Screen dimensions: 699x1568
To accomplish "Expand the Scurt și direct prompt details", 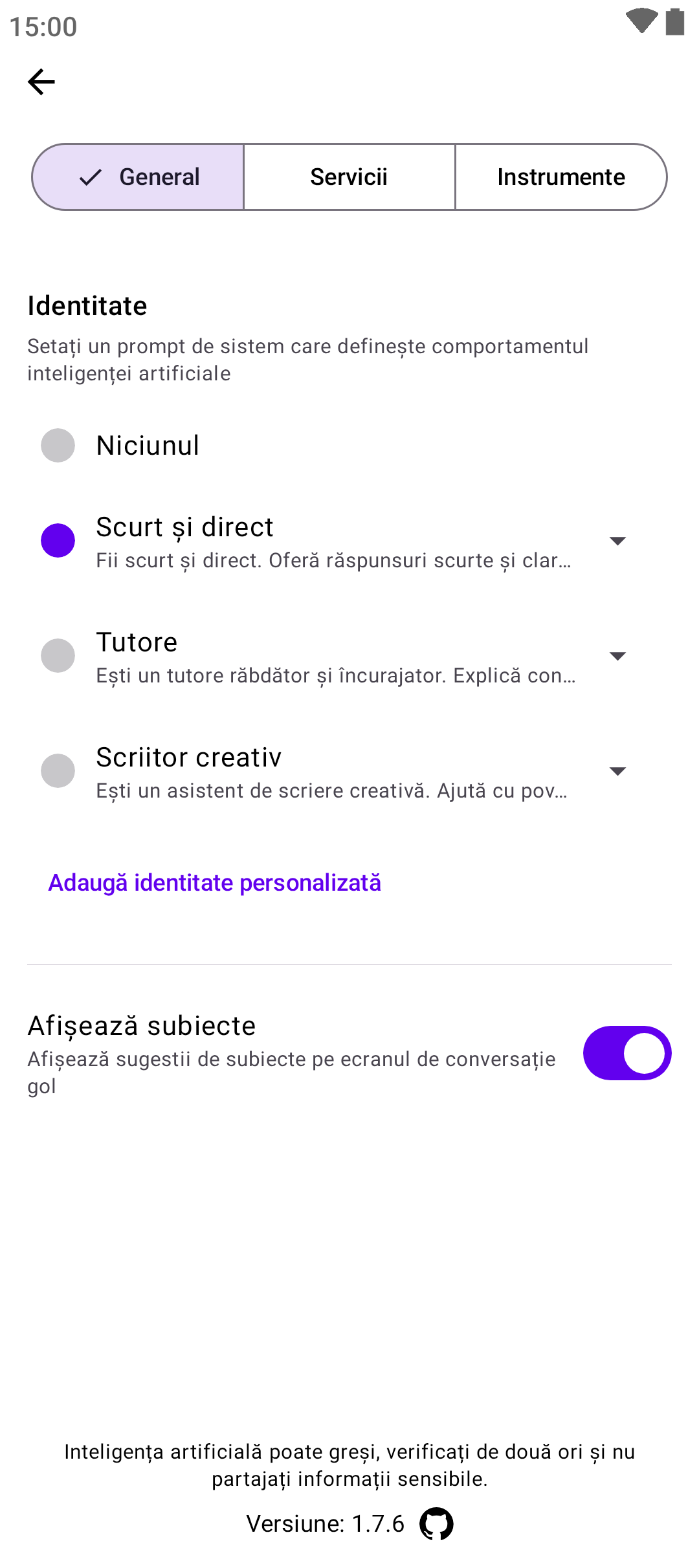I will click(617, 541).
